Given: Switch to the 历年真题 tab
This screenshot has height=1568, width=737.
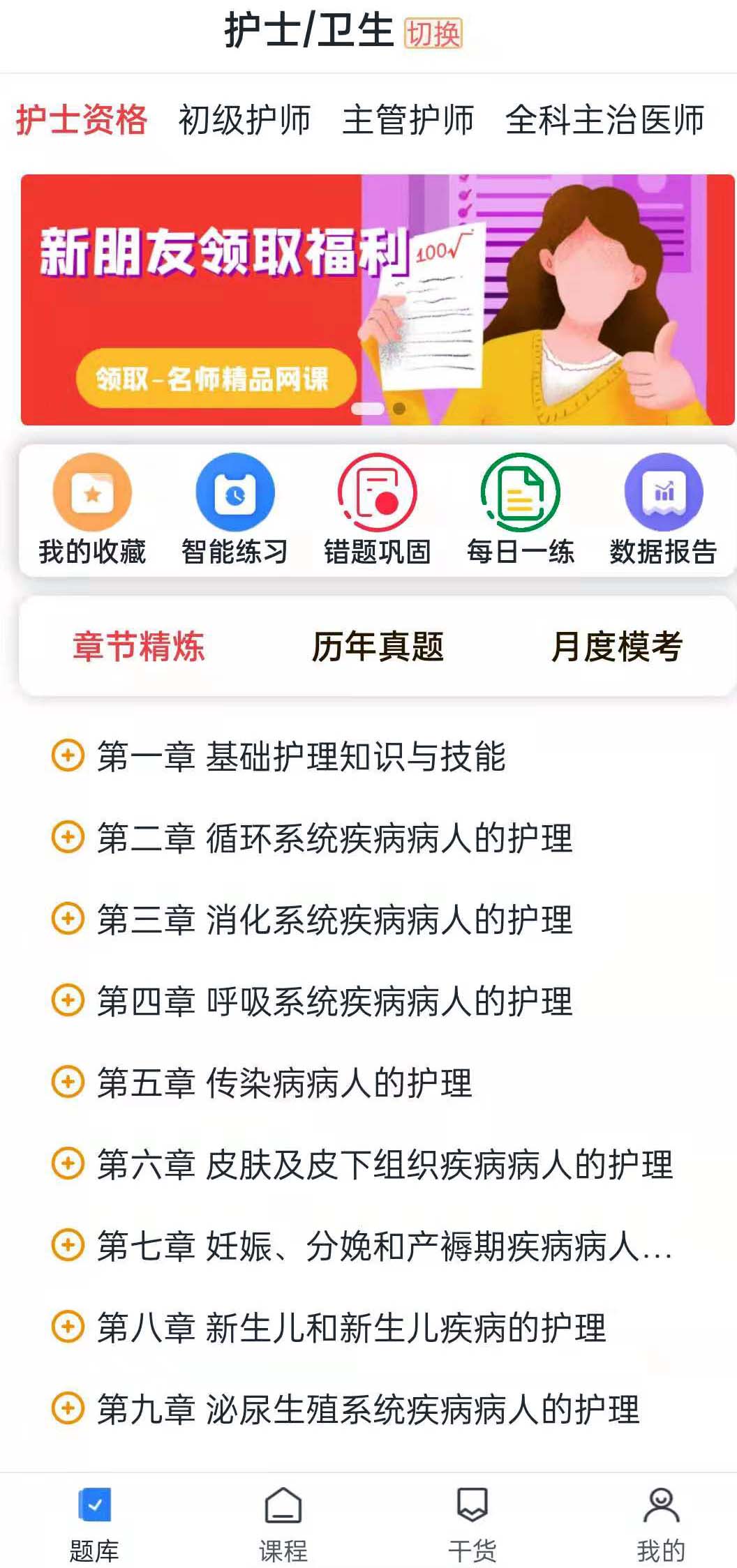Looking at the screenshot, I should [378, 646].
